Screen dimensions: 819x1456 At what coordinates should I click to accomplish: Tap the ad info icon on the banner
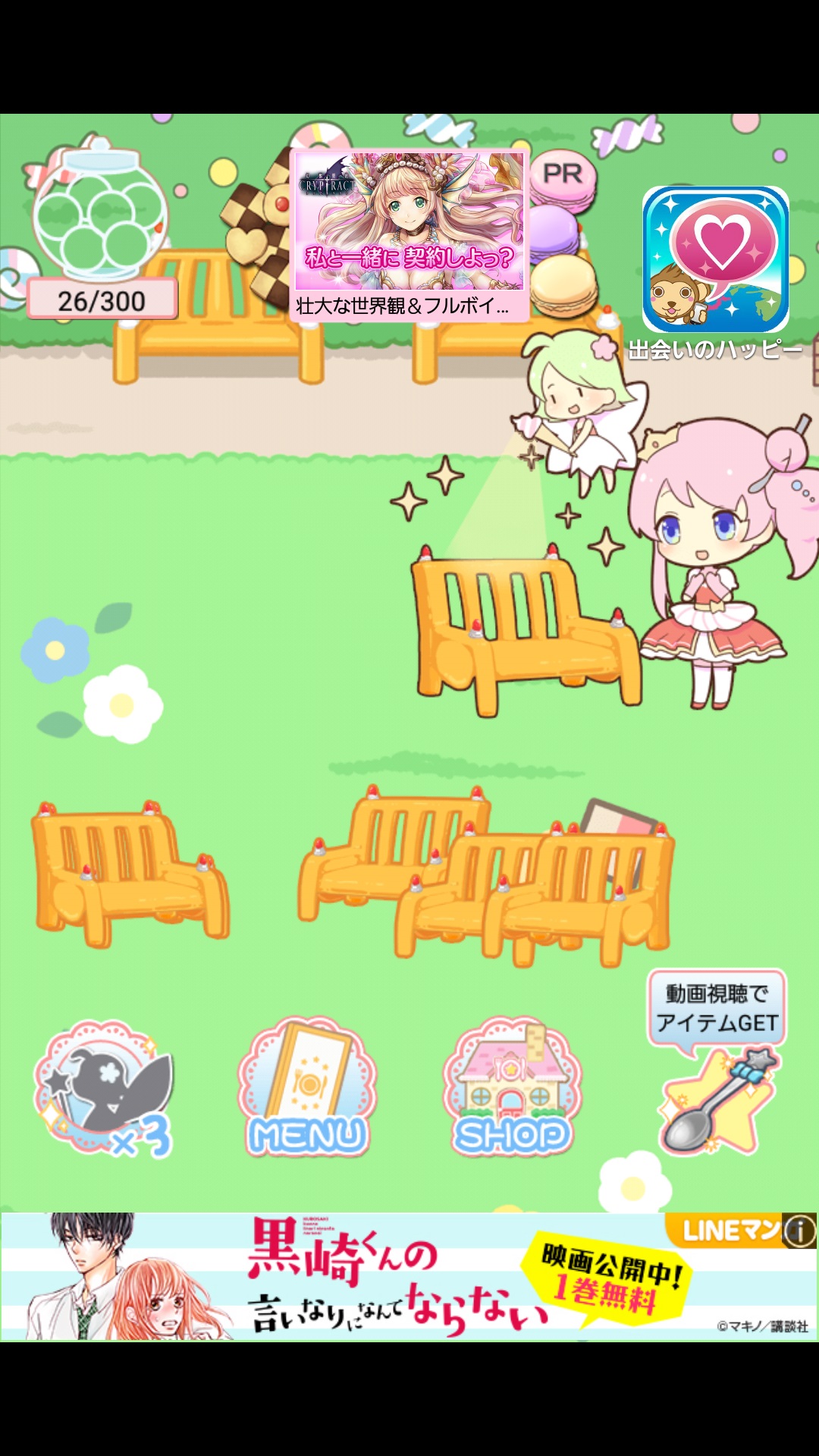(x=799, y=1231)
